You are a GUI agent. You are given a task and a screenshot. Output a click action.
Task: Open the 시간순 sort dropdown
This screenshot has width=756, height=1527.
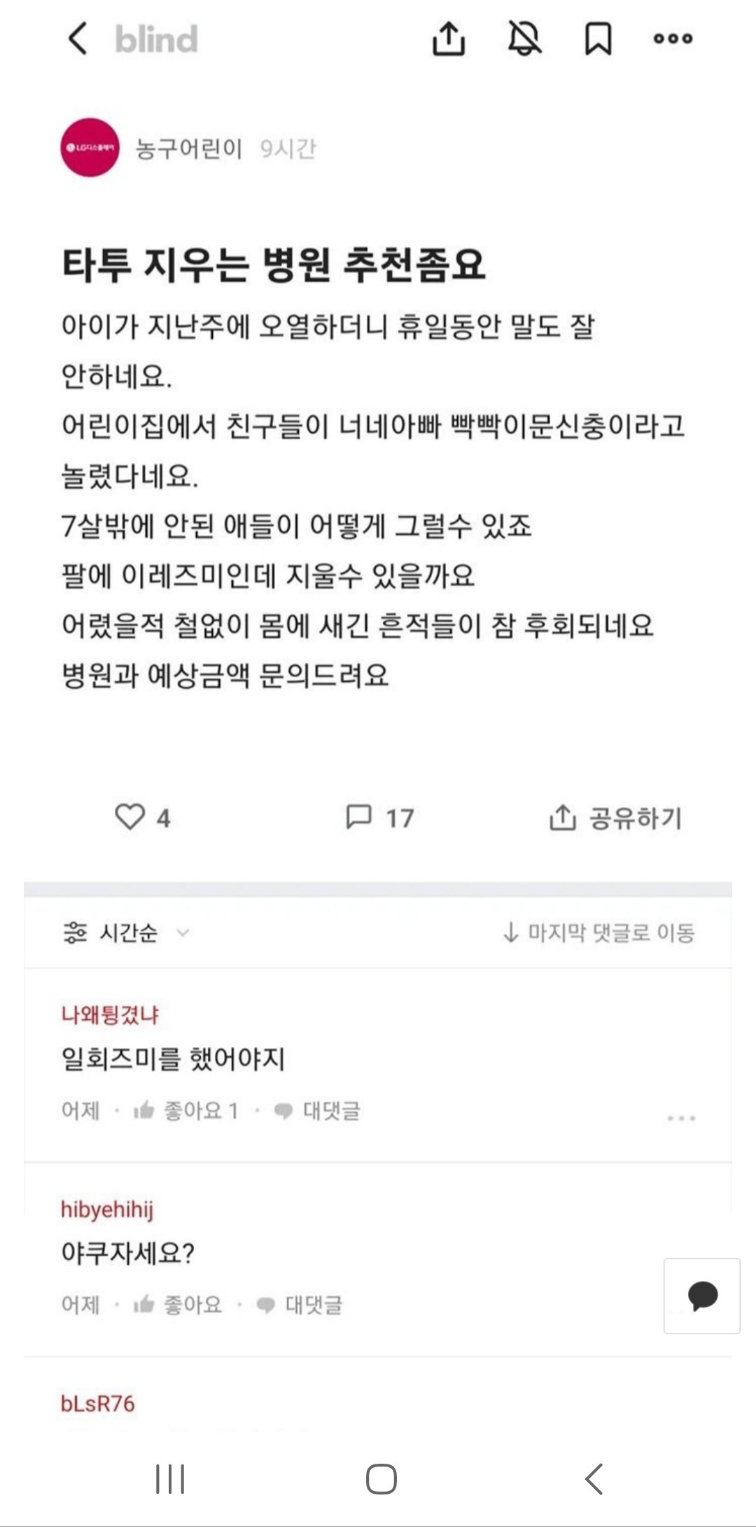(126, 933)
